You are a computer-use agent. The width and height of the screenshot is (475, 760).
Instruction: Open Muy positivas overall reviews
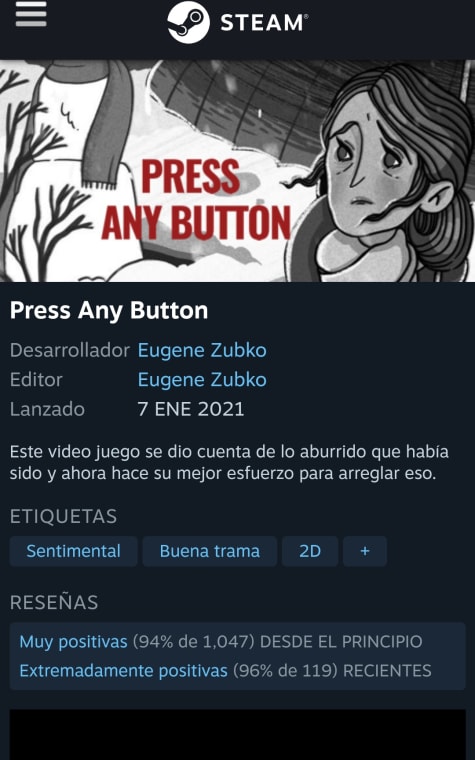pos(73,642)
